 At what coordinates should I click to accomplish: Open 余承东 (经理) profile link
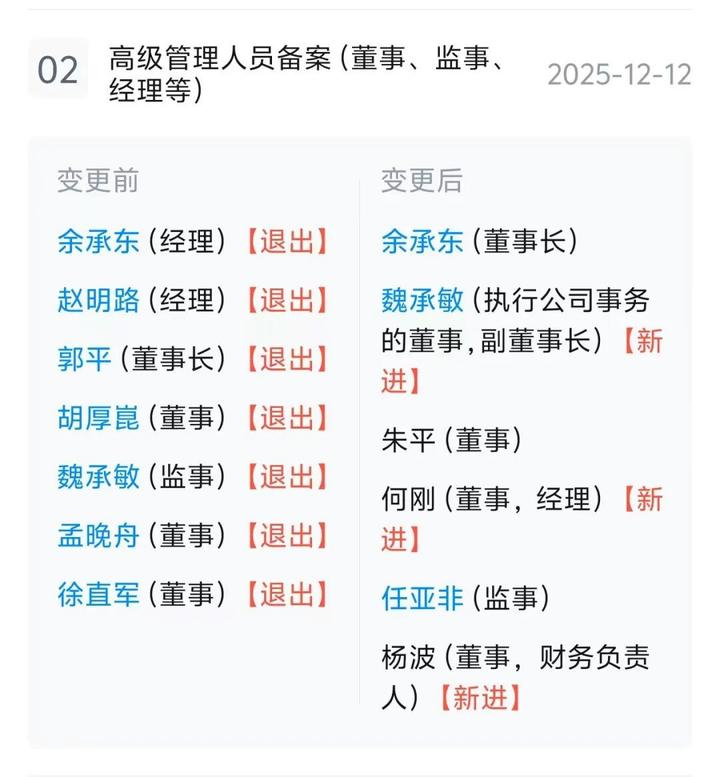pos(98,241)
